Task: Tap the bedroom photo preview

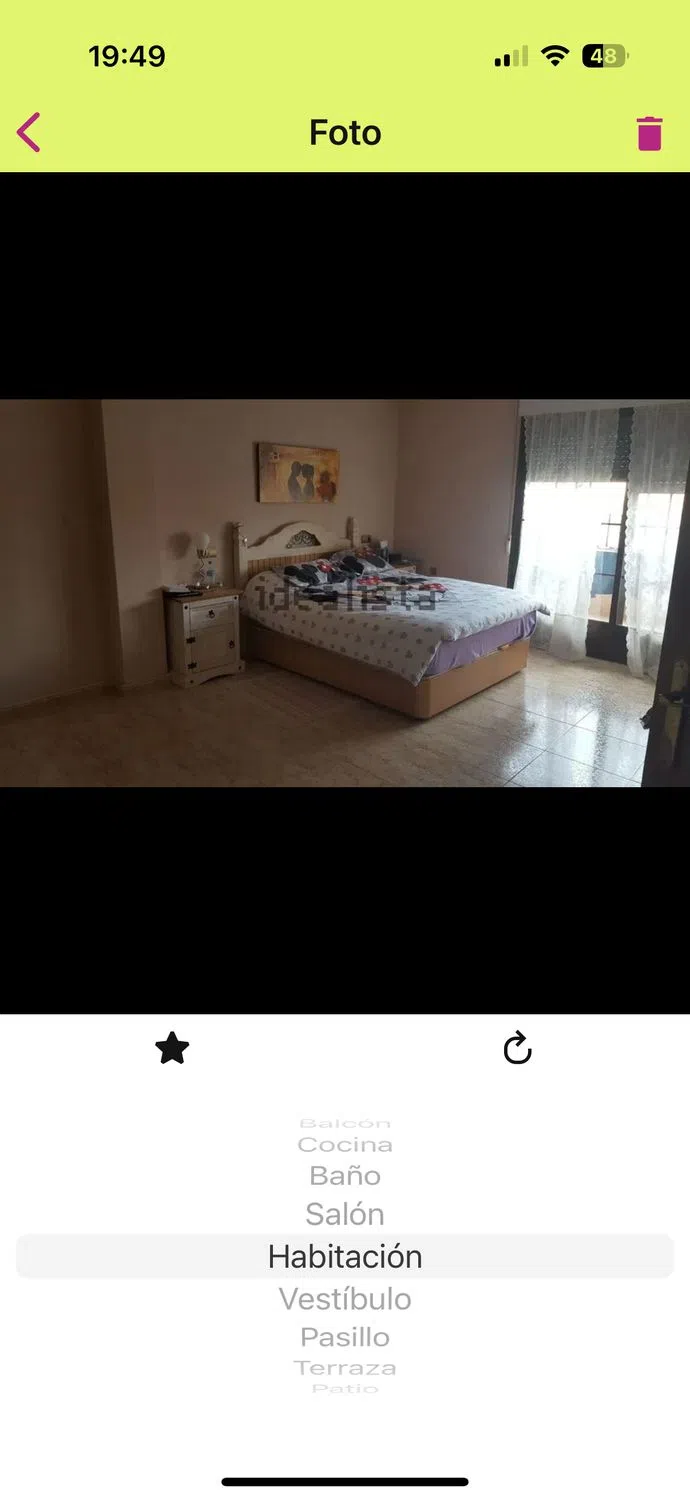Action: pos(345,593)
